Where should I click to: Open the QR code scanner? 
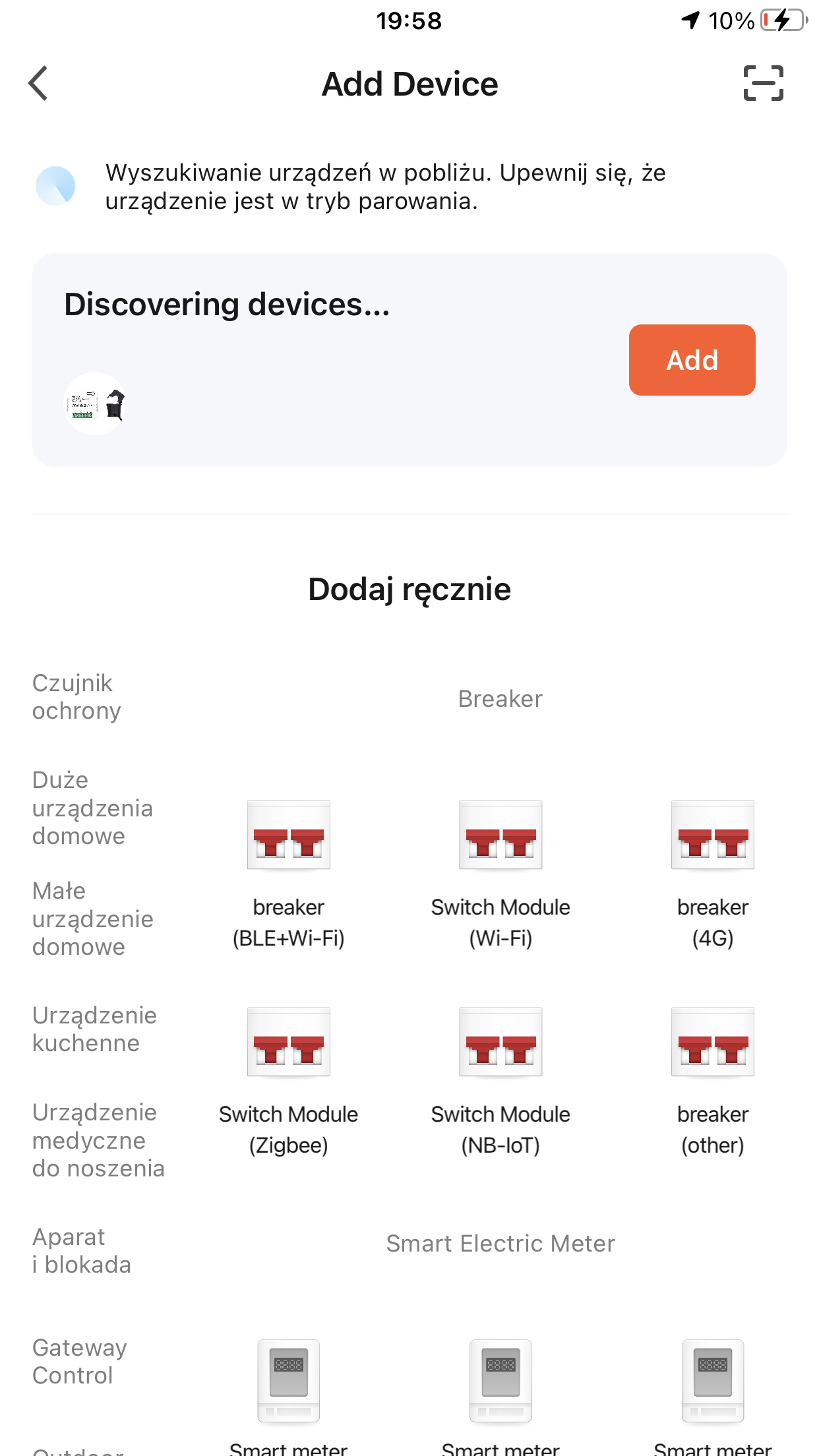(x=763, y=84)
